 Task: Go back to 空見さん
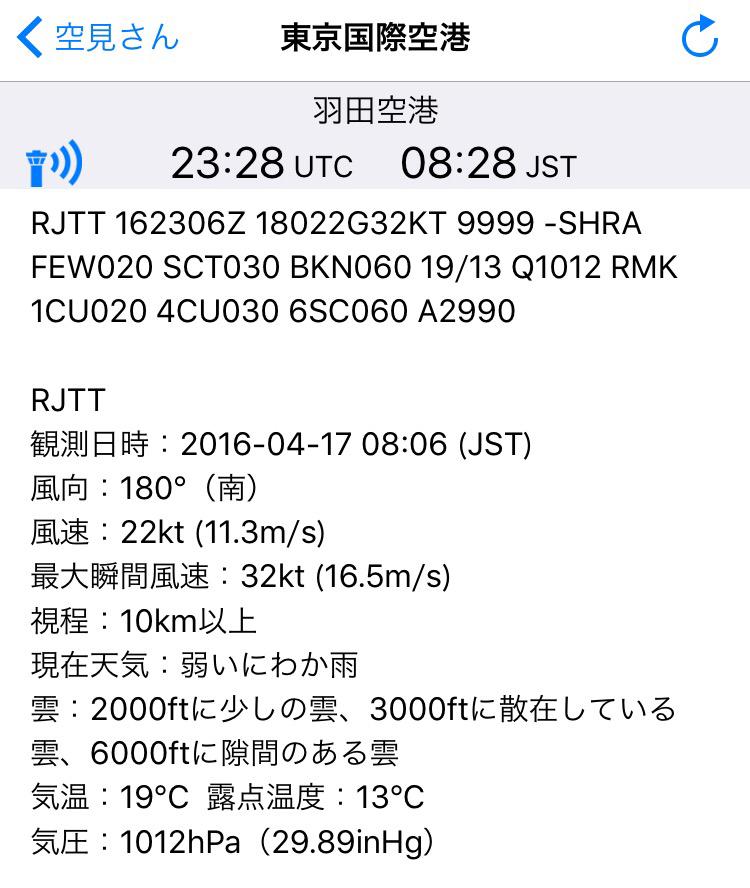click(x=98, y=38)
